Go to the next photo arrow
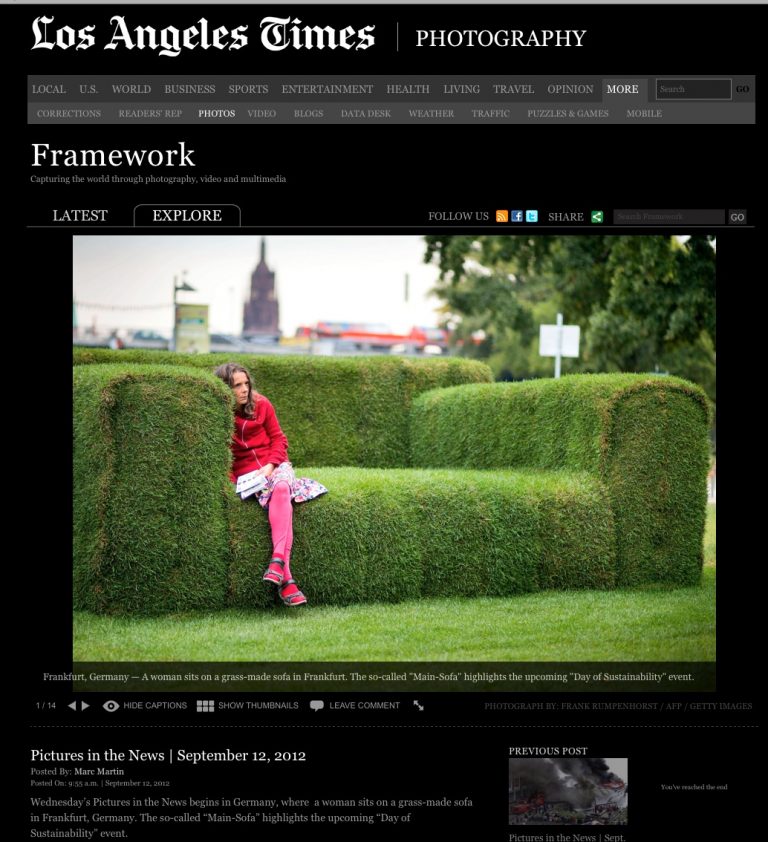The height and width of the screenshot is (842, 768). click(86, 706)
